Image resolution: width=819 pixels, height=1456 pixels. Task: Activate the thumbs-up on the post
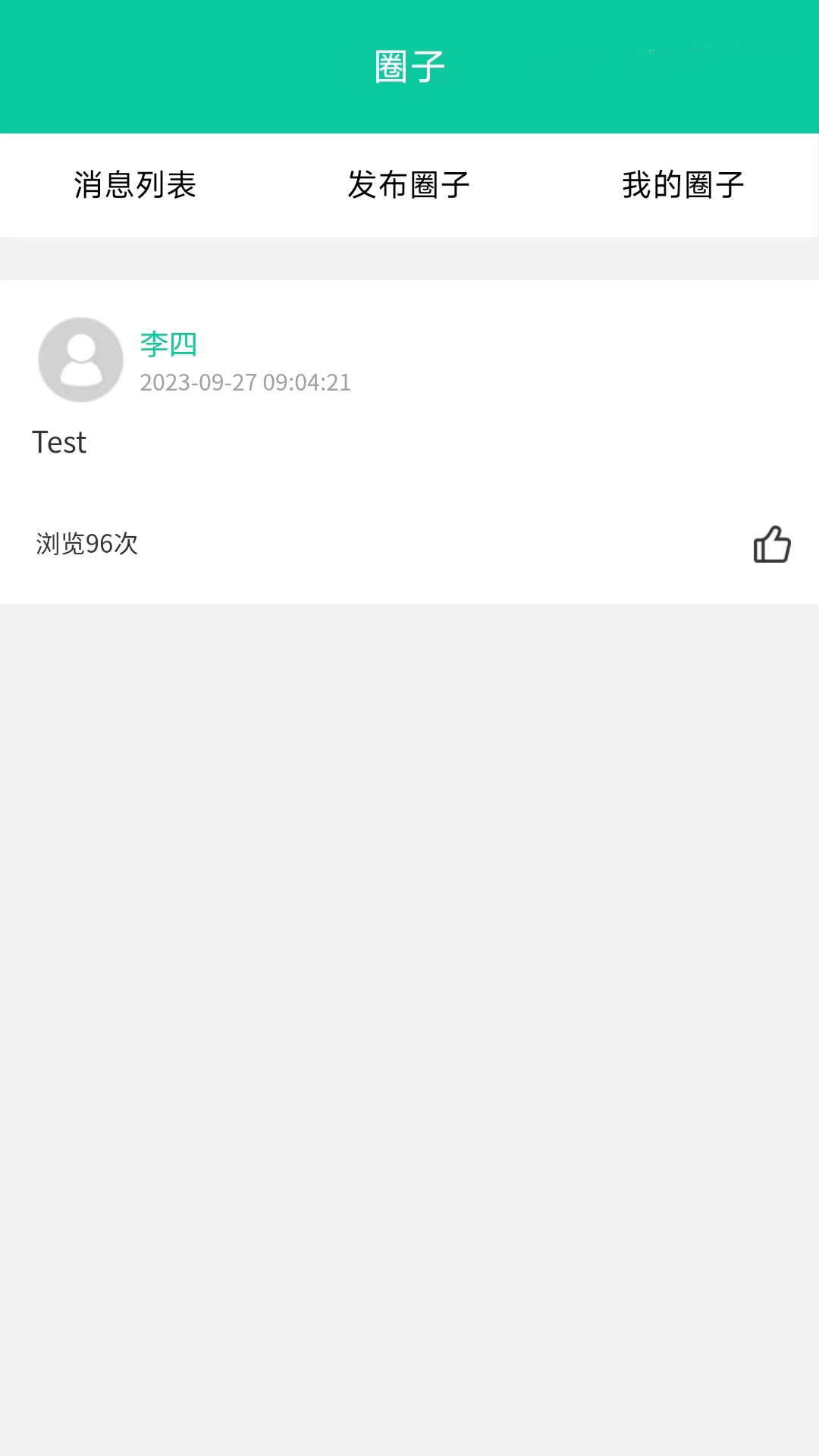pos(773,544)
